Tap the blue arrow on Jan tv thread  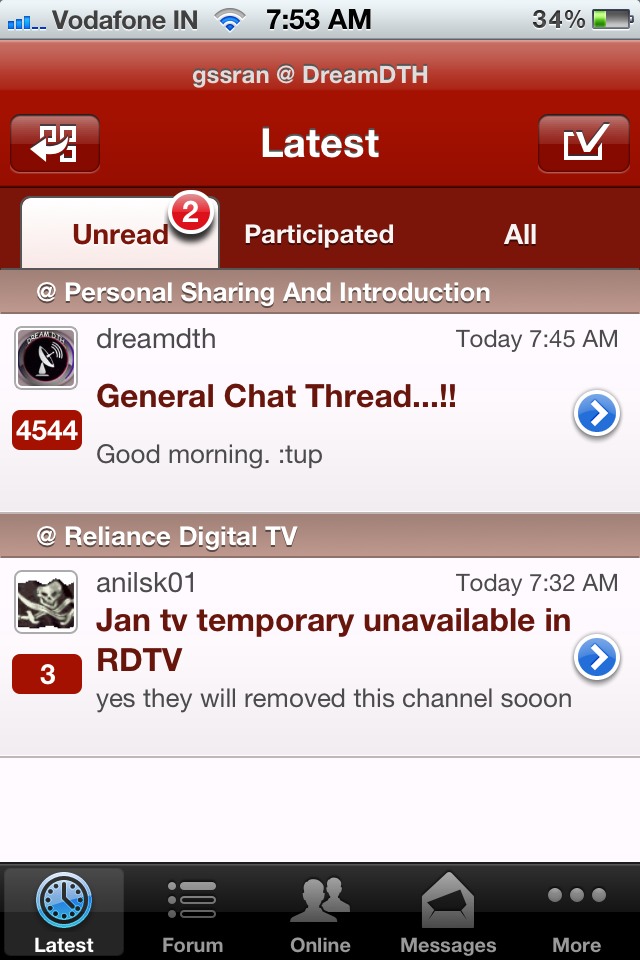pos(597,657)
